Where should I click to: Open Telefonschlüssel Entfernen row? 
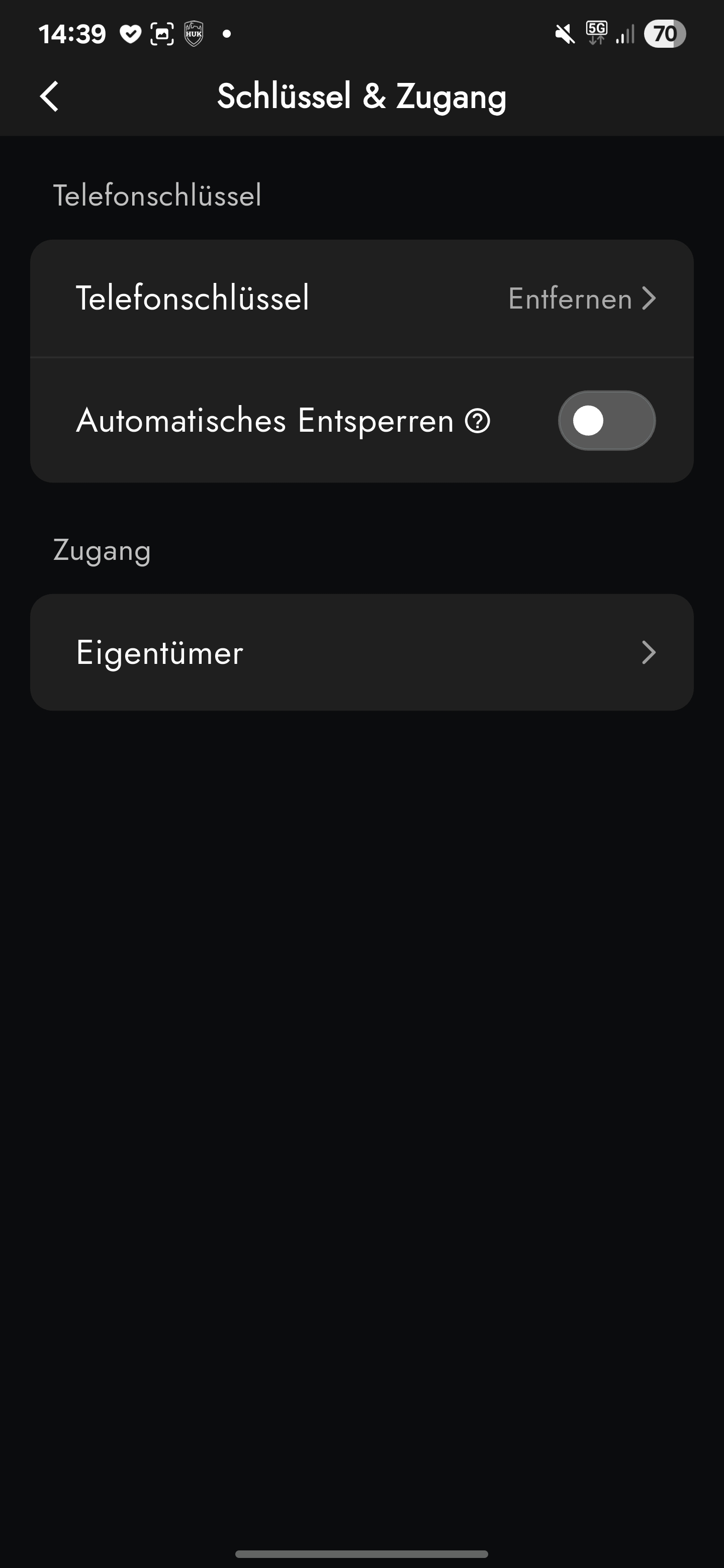tap(361, 298)
